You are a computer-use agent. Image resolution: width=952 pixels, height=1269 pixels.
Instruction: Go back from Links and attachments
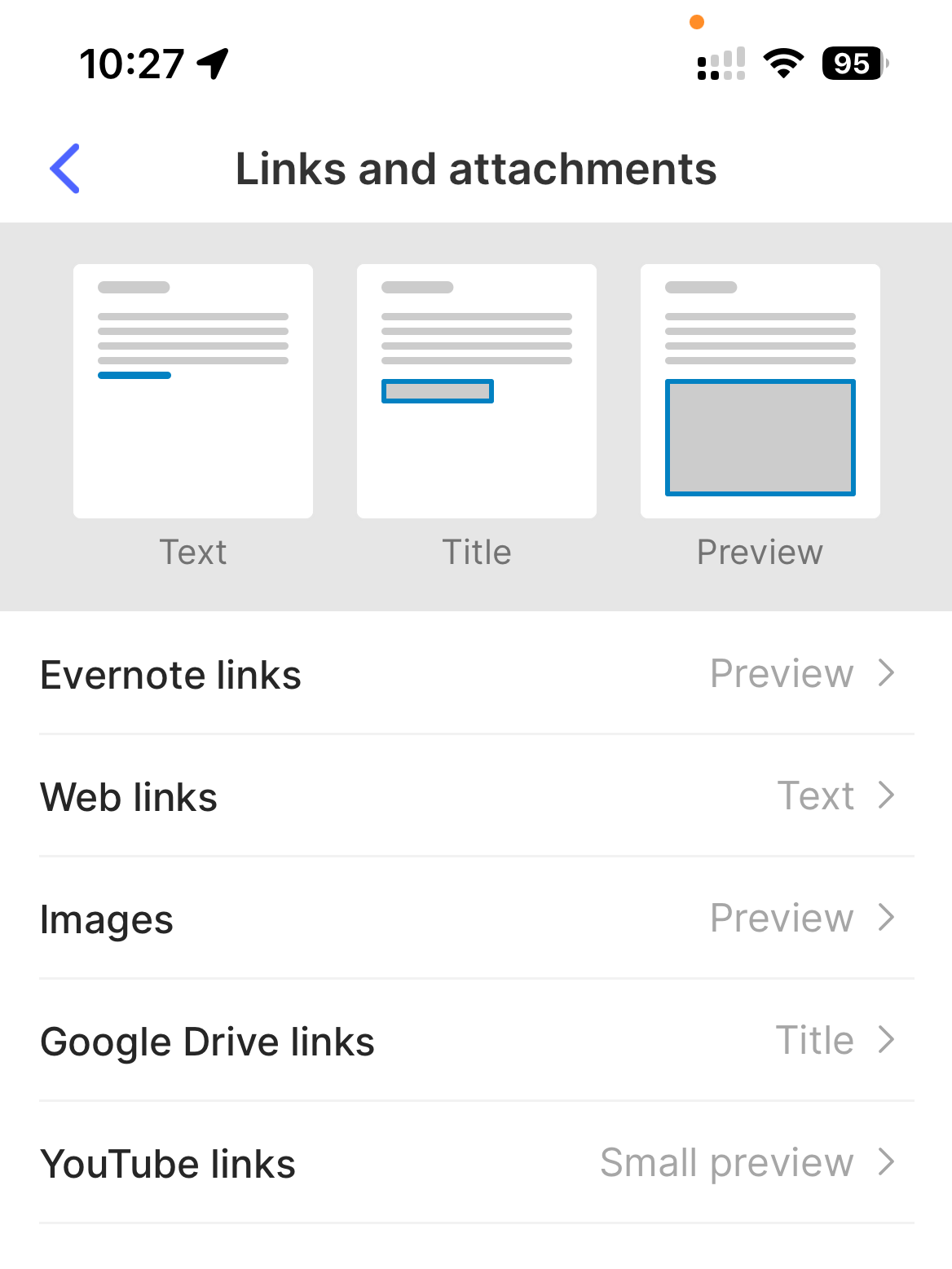pos(65,169)
